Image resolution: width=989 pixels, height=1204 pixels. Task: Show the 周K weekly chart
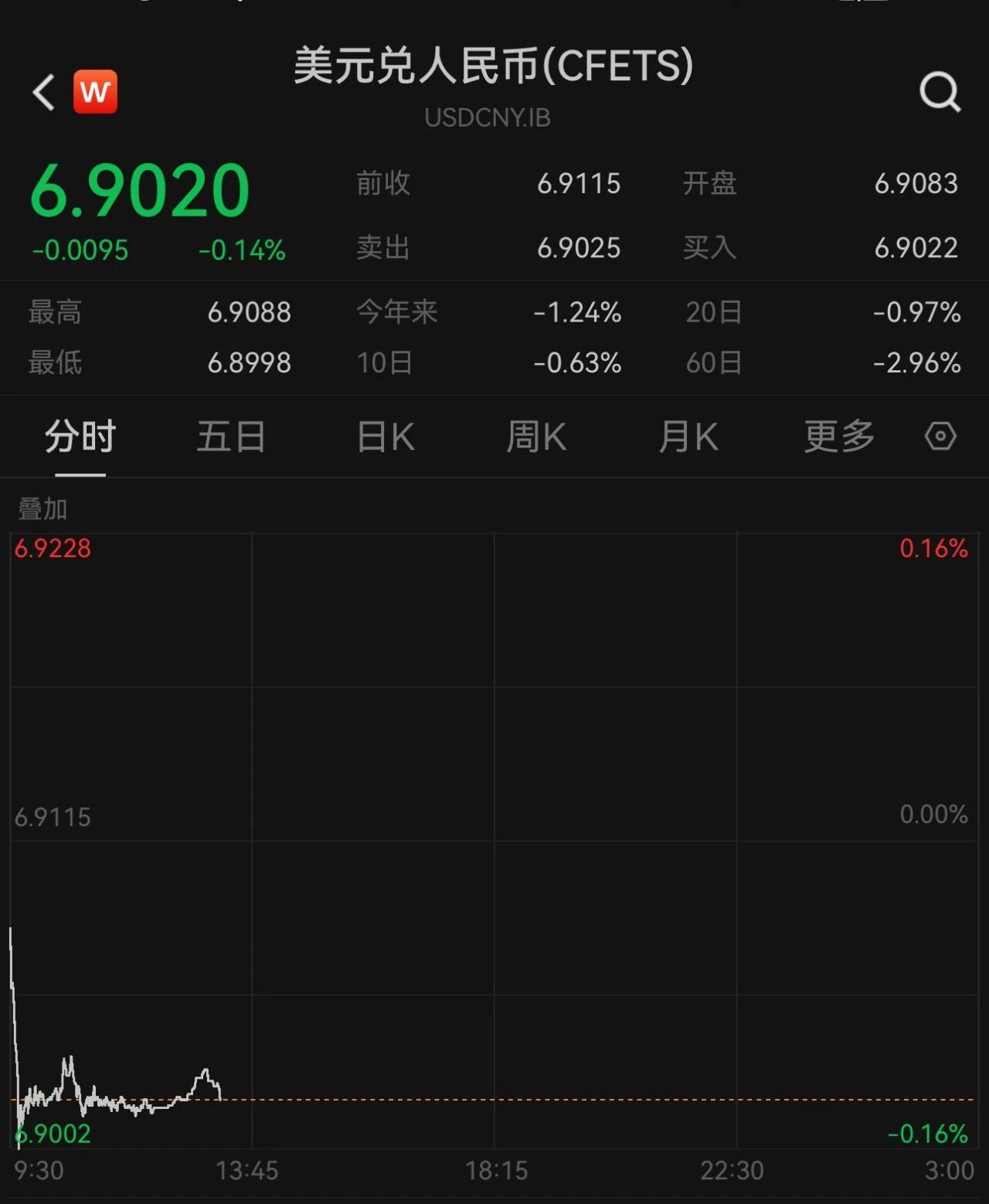[x=536, y=437]
